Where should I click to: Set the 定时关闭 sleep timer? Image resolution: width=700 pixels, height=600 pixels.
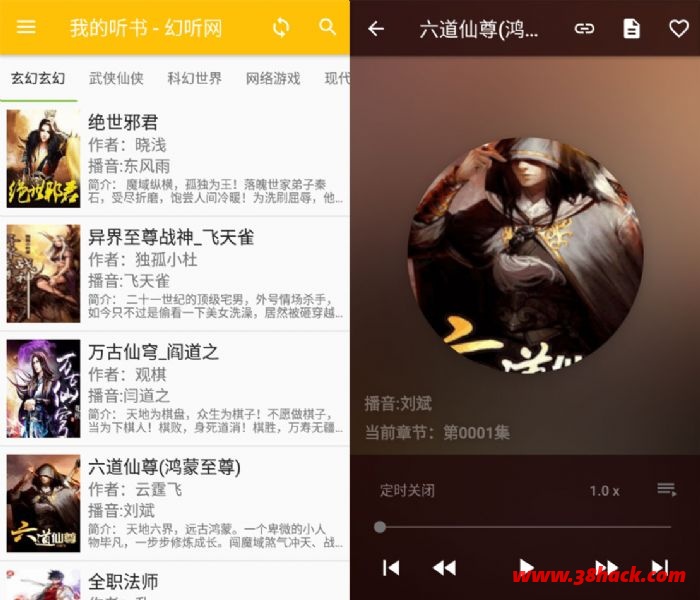click(407, 491)
